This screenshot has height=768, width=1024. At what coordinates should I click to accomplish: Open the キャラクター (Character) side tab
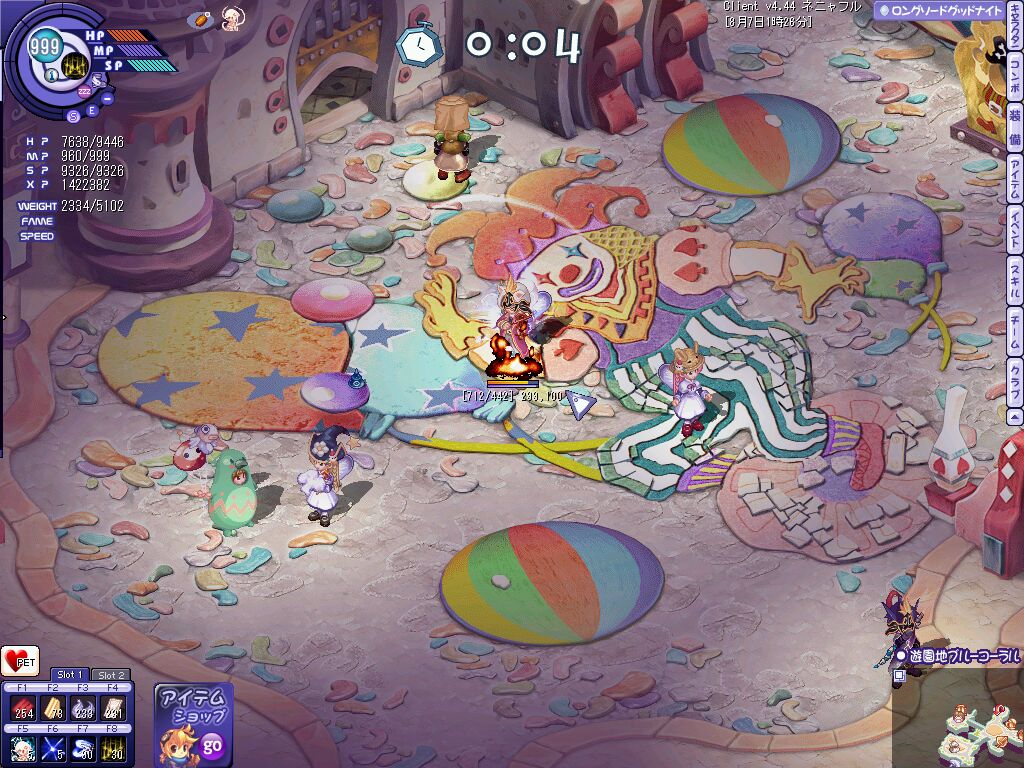point(1014,37)
